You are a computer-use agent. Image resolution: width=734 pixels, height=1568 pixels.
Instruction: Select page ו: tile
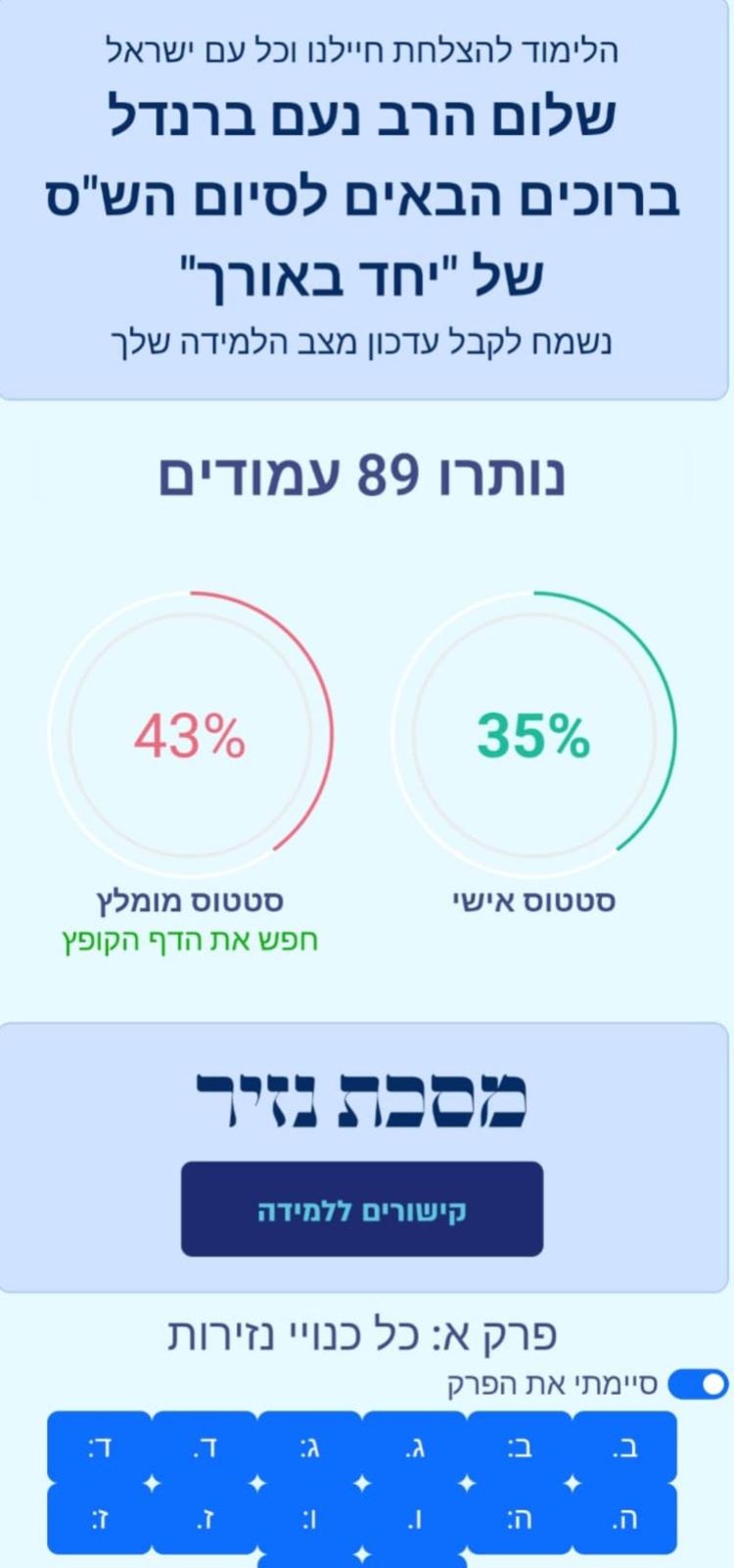(310, 1519)
